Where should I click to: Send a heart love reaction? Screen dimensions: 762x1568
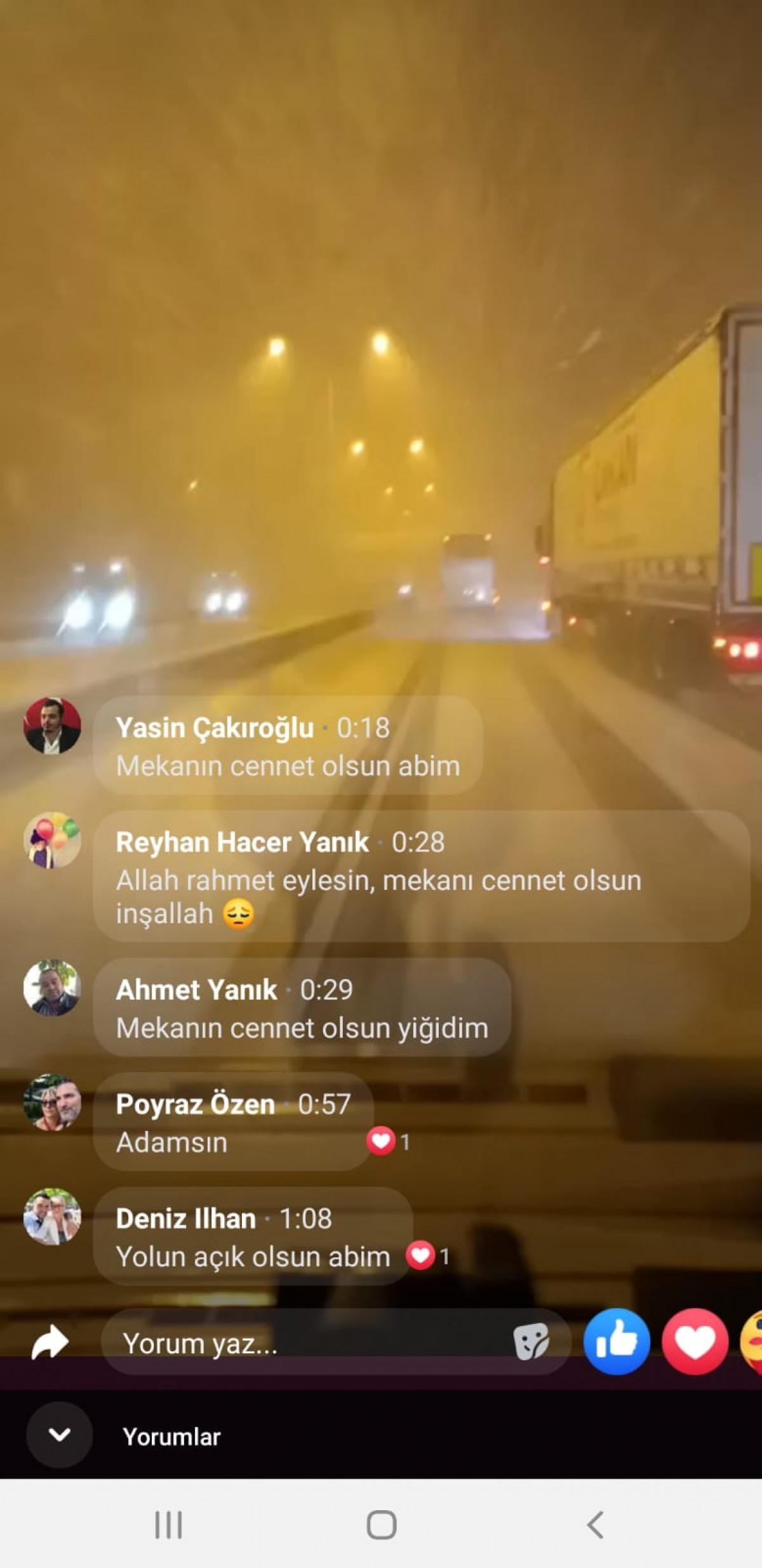(695, 1342)
